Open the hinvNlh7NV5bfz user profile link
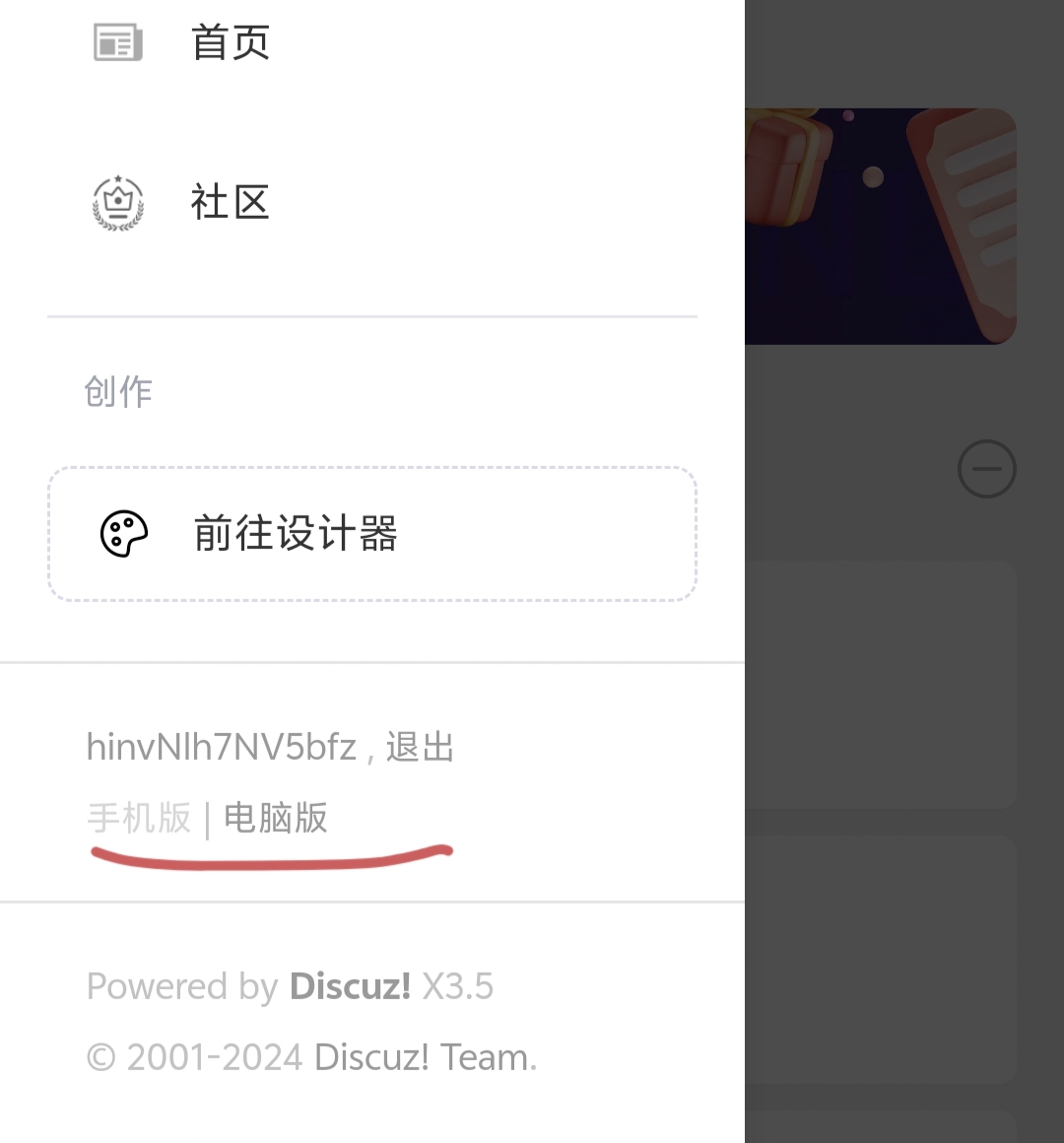Image resolution: width=1064 pixels, height=1143 pixels. tap(221, 748)
